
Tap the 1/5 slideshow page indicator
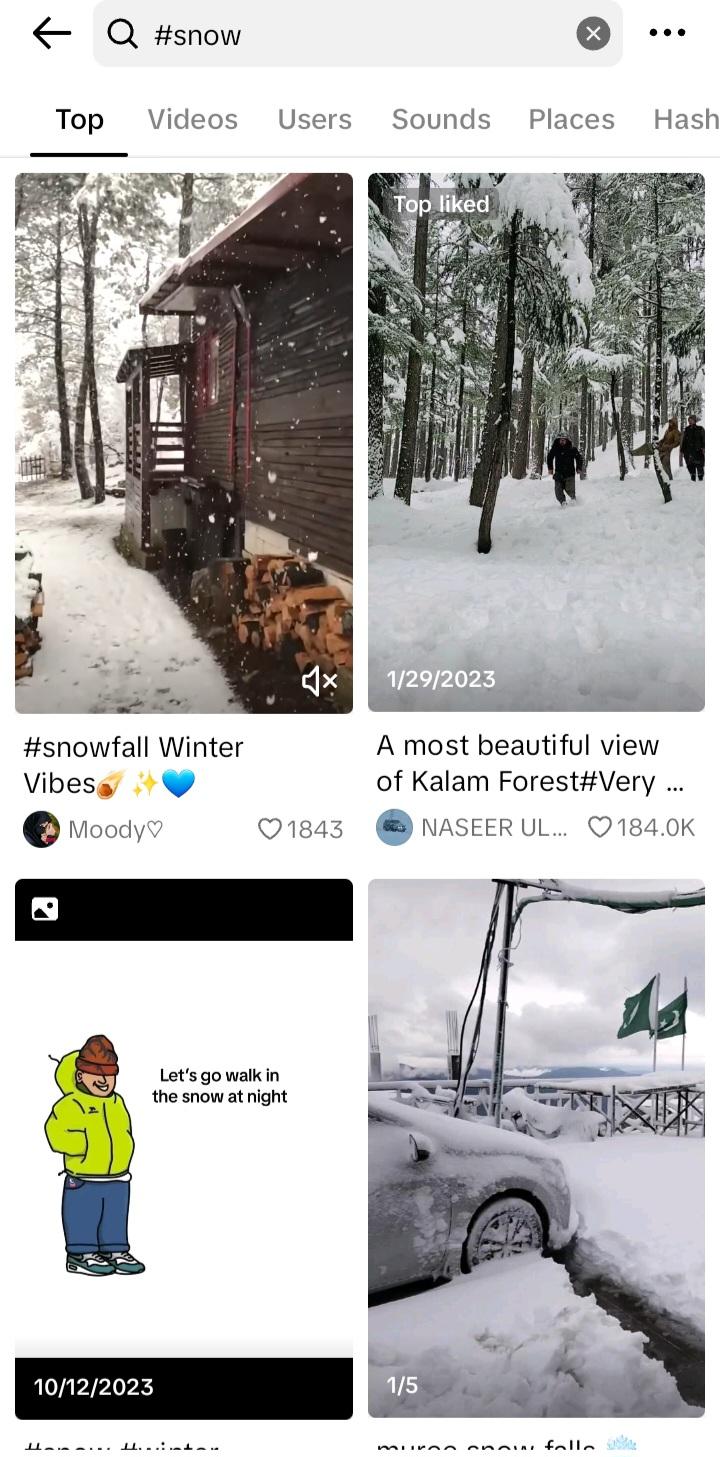tap(400, 1386)
